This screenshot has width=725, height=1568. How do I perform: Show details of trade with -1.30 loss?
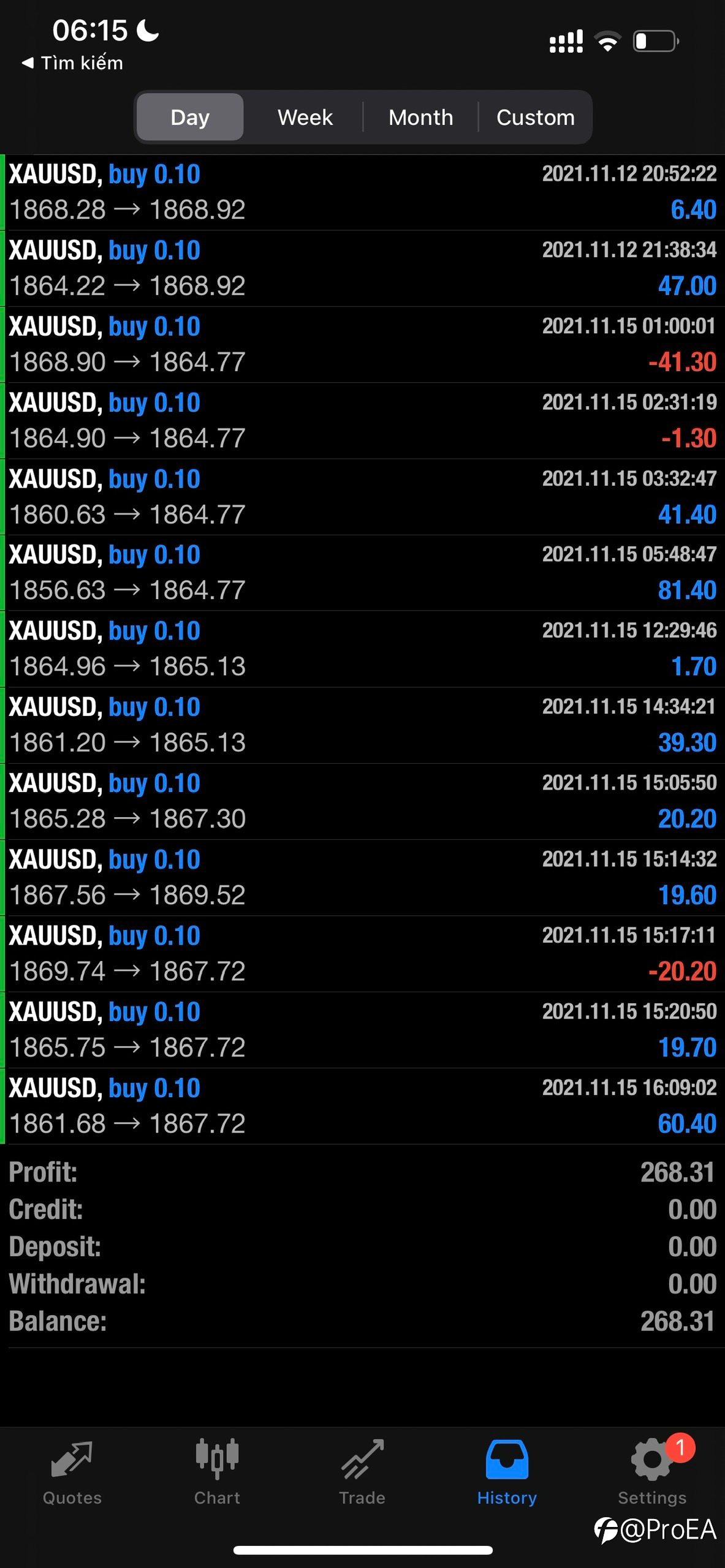(362, 421)
